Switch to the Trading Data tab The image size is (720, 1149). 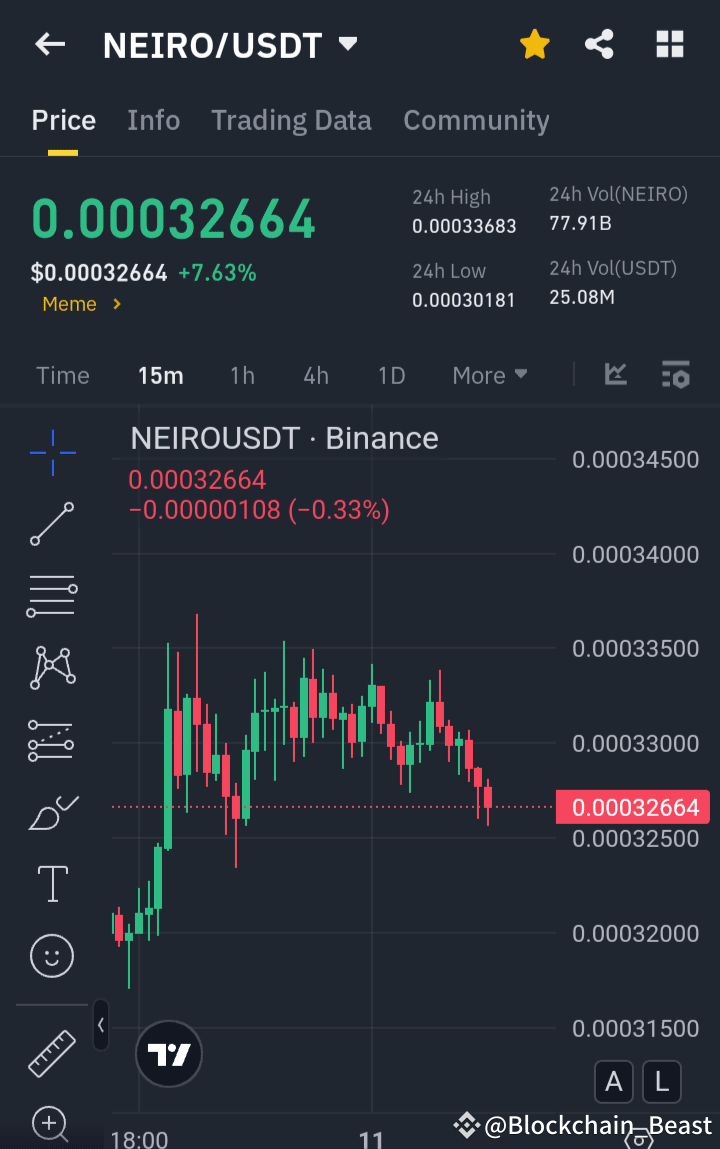click(x=291, y=120)
